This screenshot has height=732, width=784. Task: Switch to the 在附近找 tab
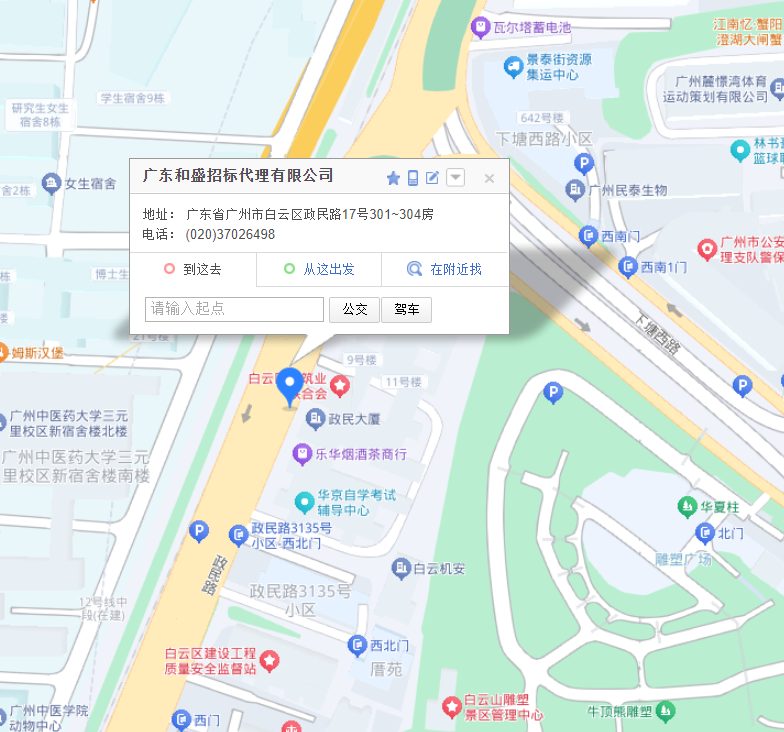445,269
